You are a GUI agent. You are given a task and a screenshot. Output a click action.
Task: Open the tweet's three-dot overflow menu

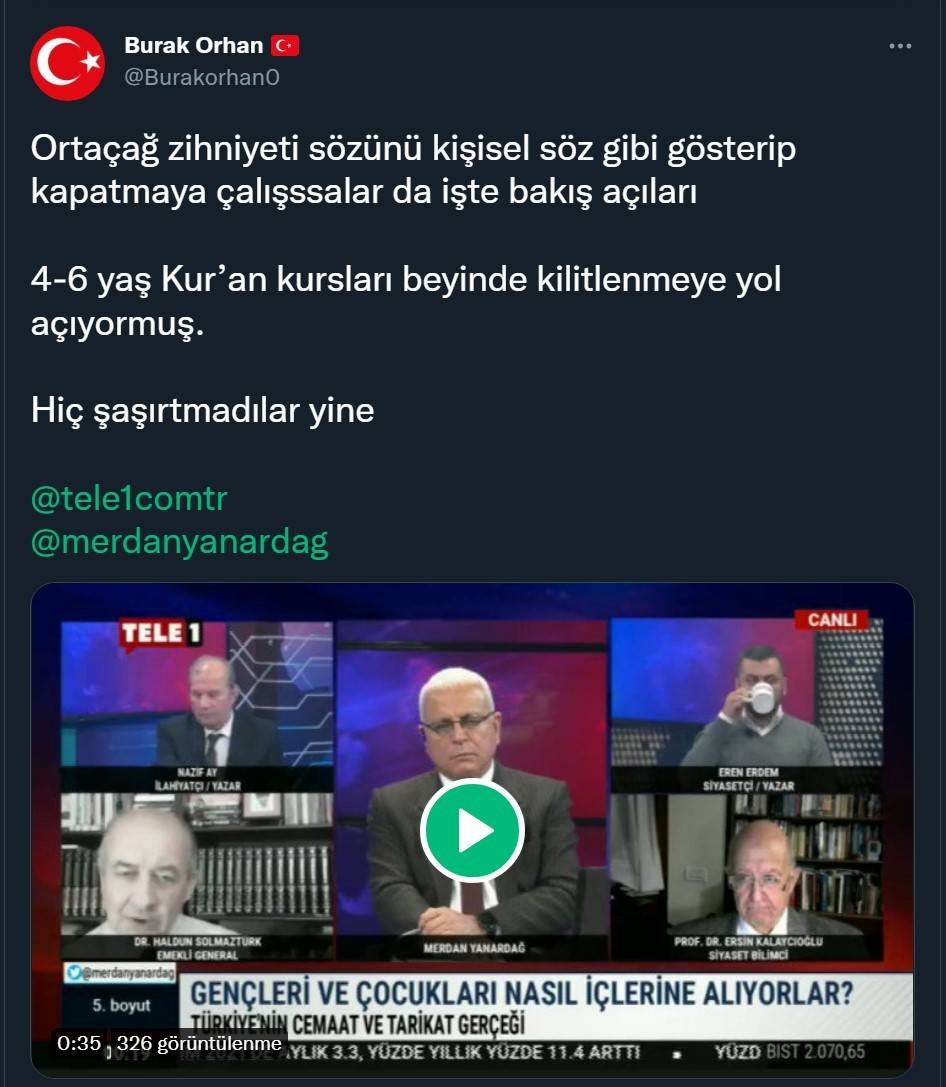coord(900,47)
